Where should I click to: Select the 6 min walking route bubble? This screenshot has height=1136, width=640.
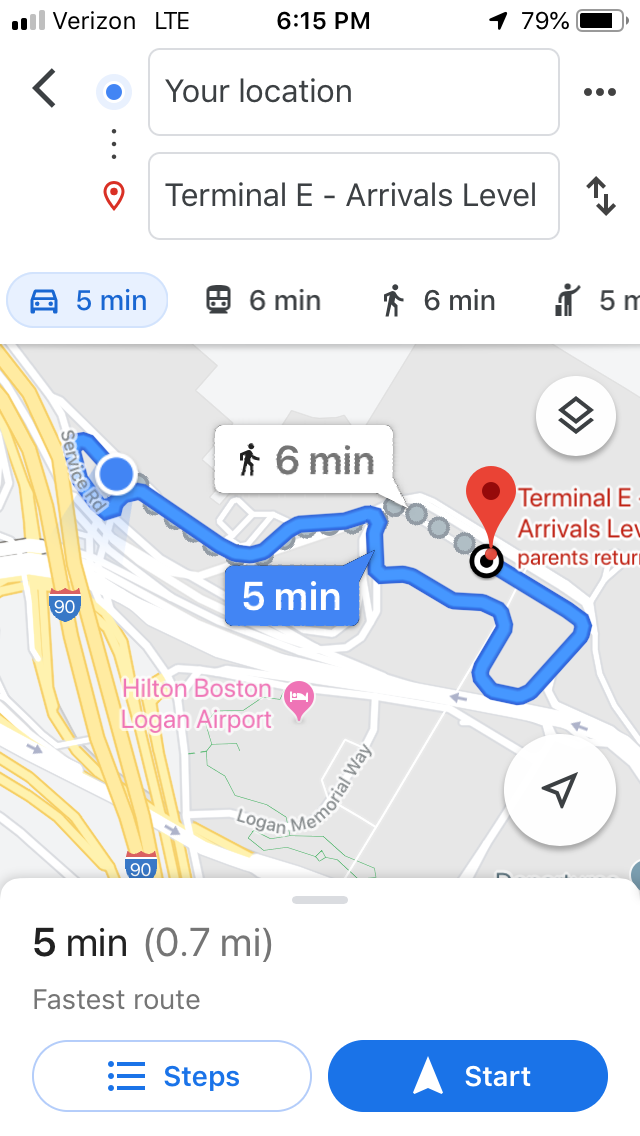click(x=305, y=461)
